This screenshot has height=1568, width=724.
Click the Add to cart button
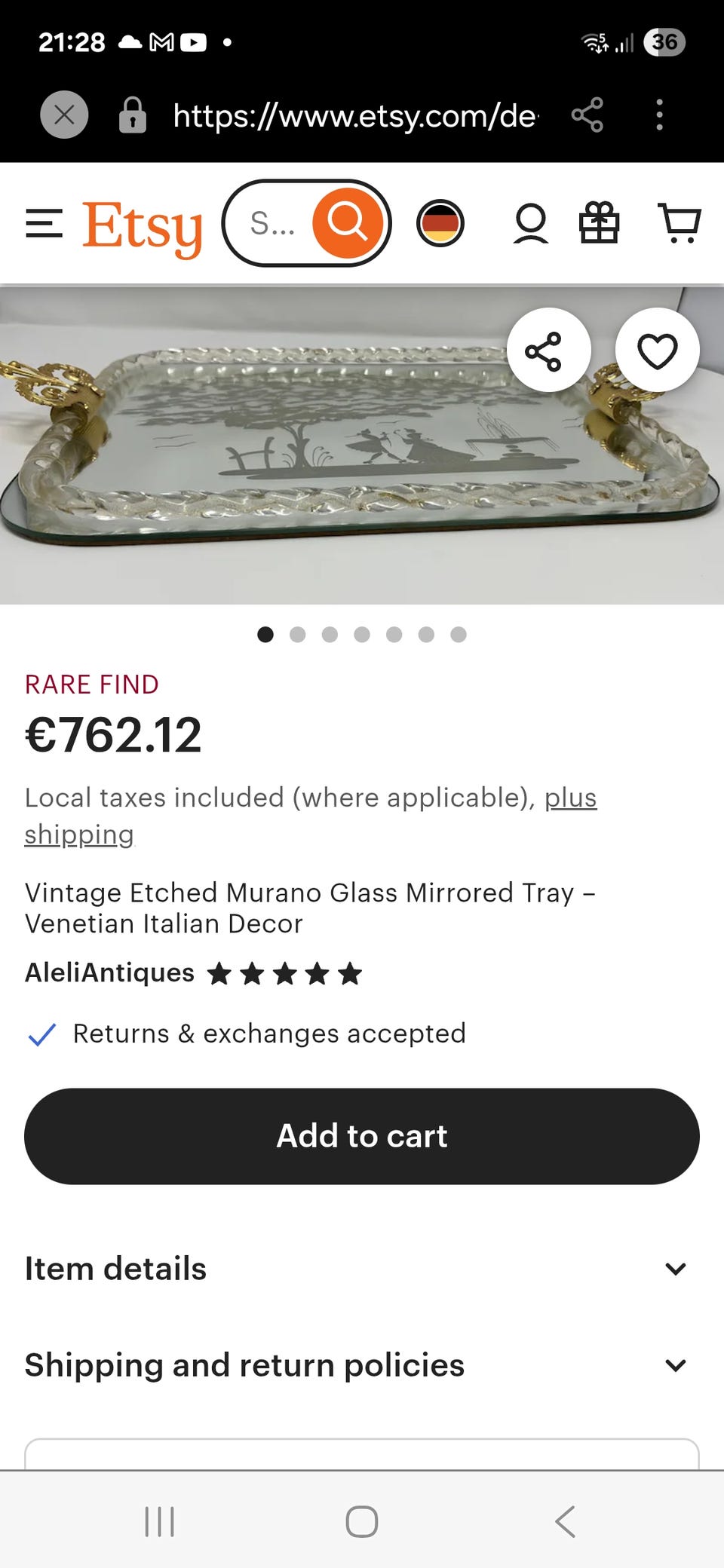[362, 1135]
